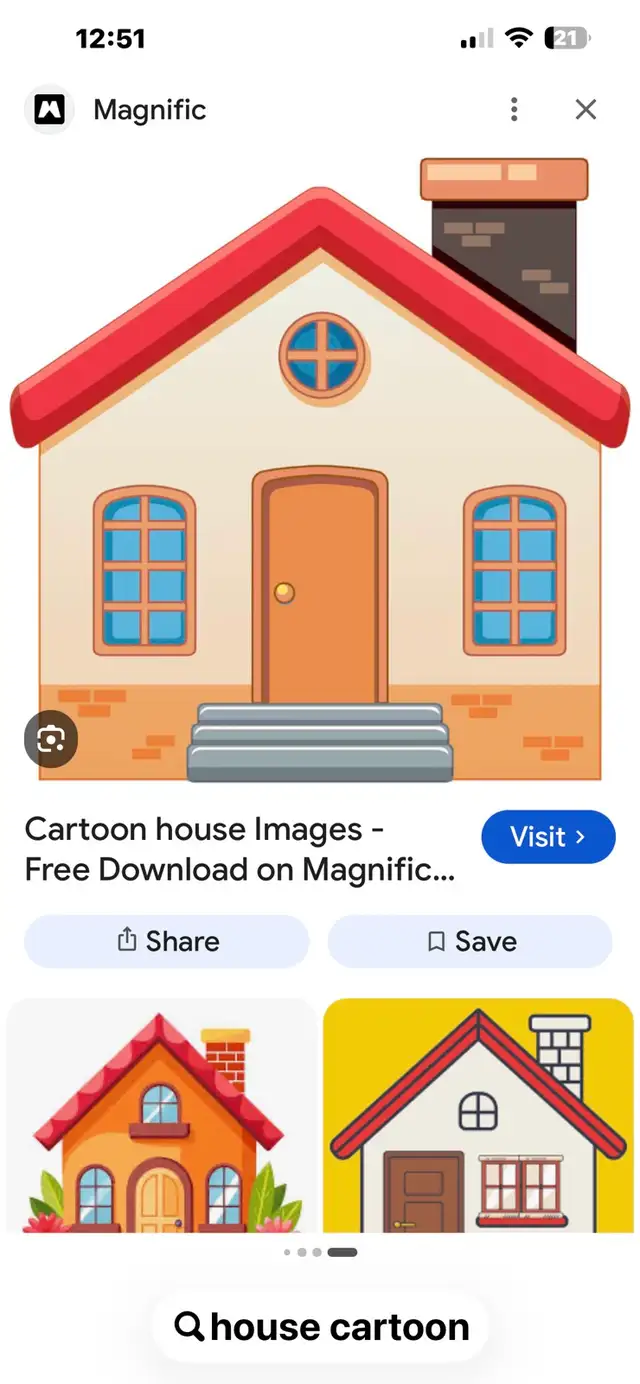
Task: Share this cartoon house image
Action: tap(167, 941)
